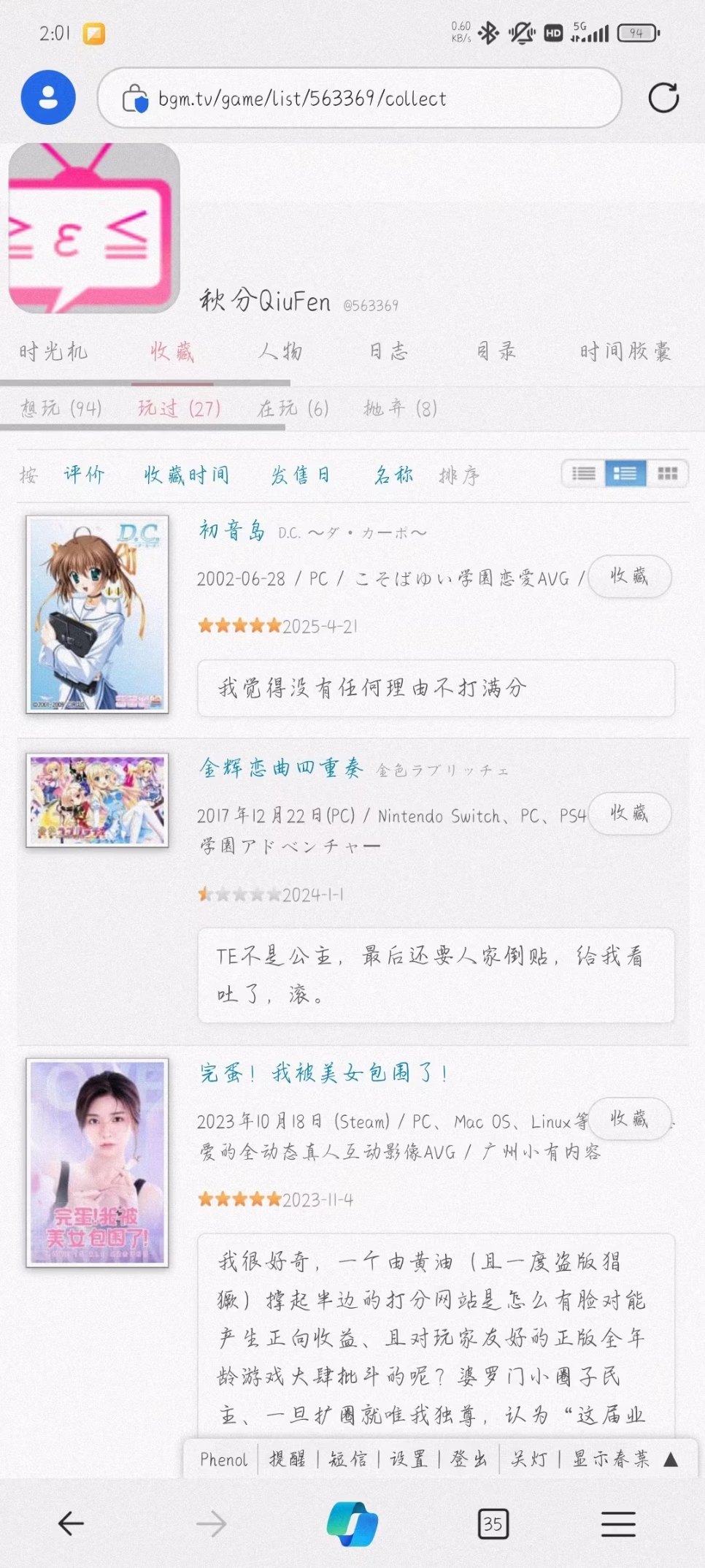Viewport: 705px width, 1568px height.
Task: Open the 初音岛 game title link
Action: pos(232,530)
